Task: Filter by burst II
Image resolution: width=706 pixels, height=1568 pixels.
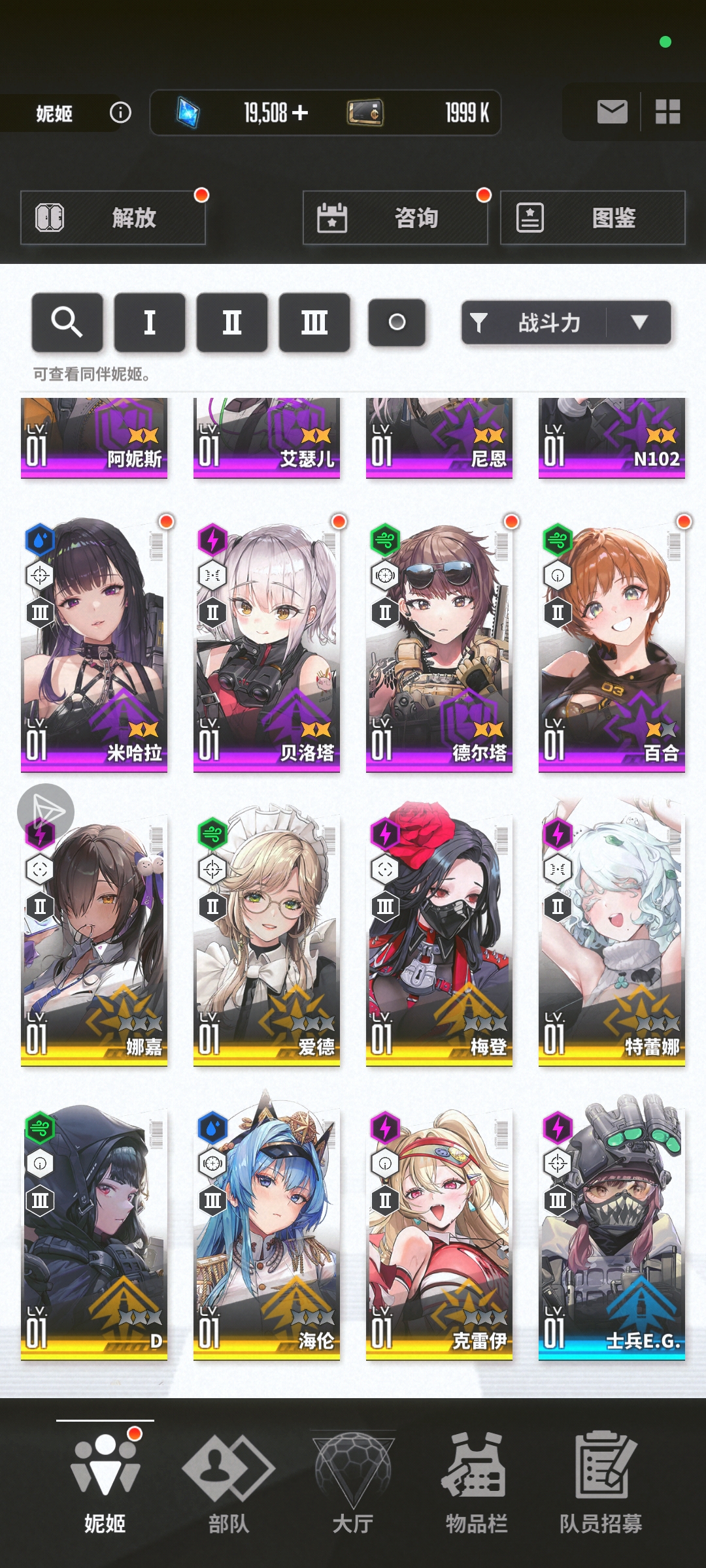Action: 232,322
